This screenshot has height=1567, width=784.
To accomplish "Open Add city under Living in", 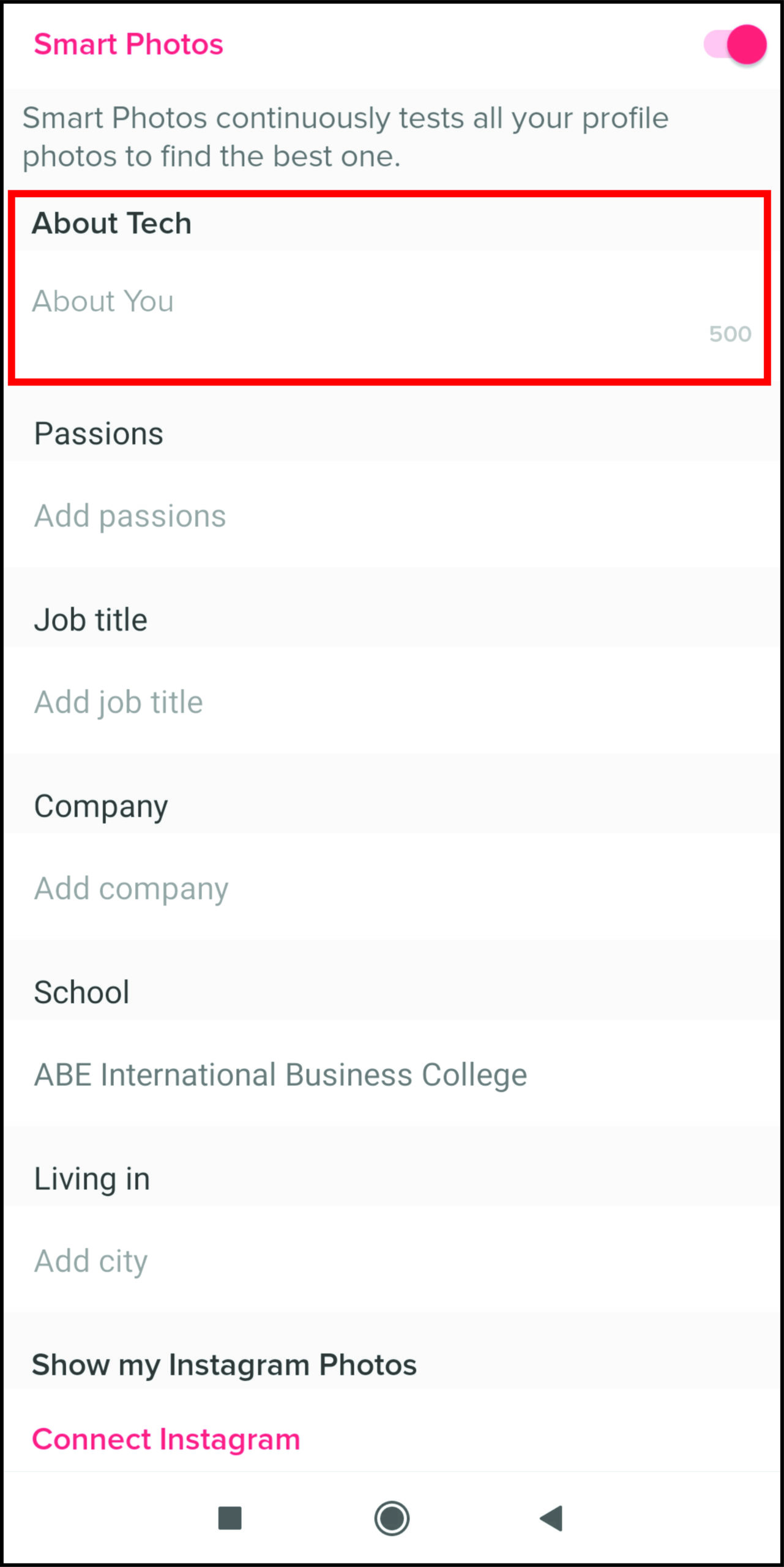I will click(x=91, y=1261).
